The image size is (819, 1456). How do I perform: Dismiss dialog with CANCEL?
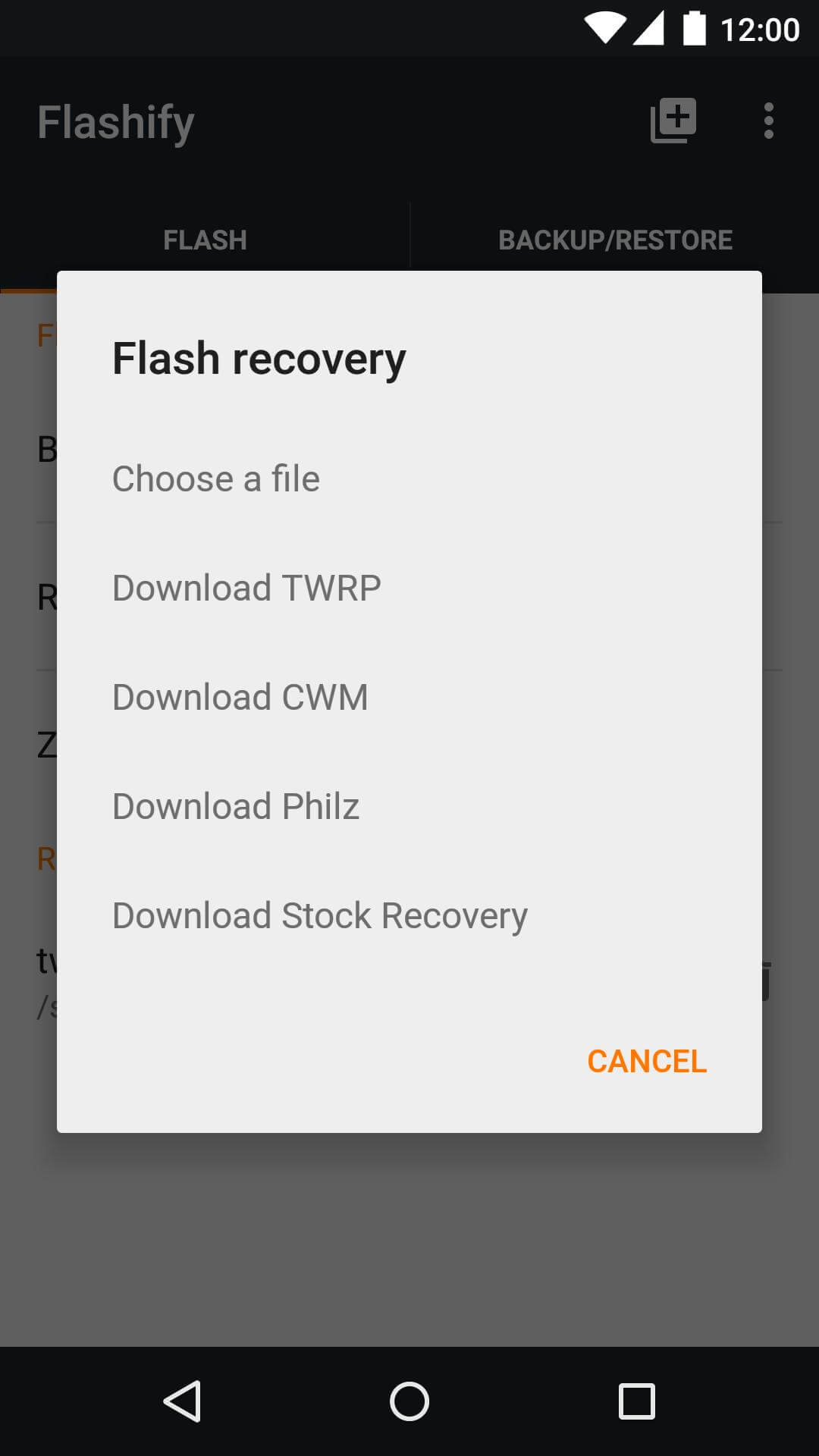(645, 1061)
